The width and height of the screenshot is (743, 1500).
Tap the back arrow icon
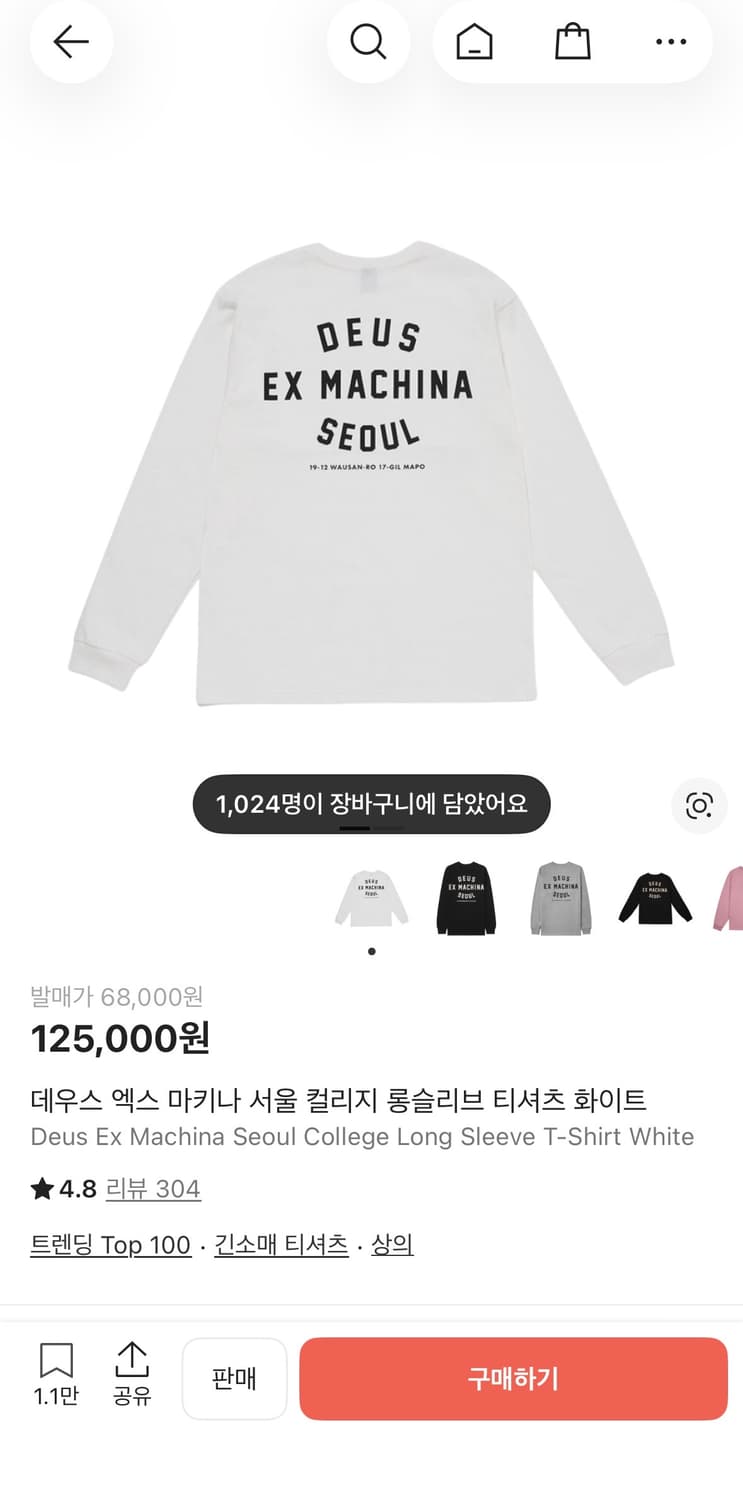(x=71, y=42)
